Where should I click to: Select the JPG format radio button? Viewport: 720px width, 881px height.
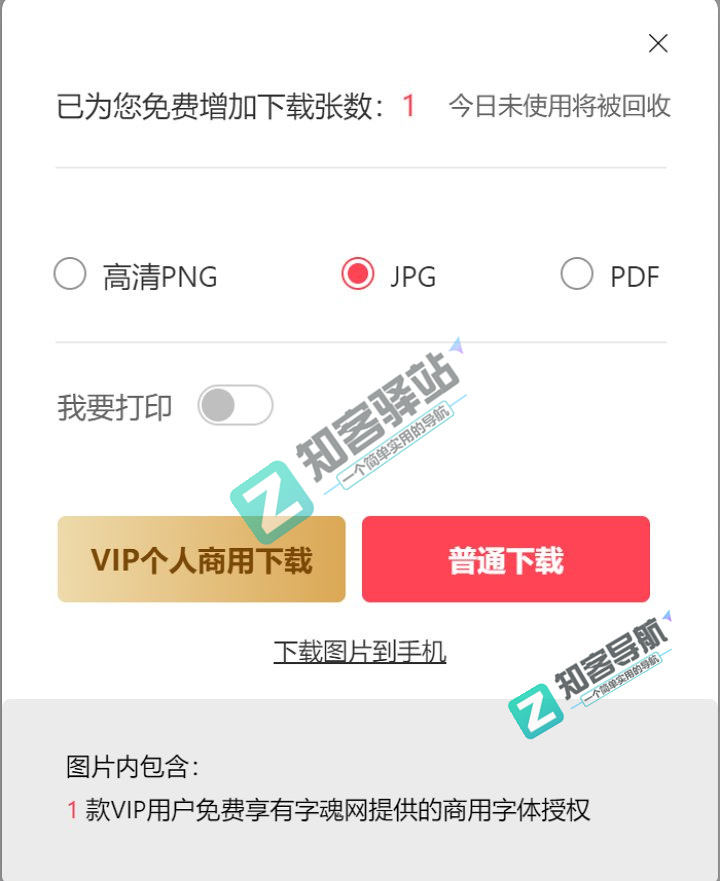[357, 274]
